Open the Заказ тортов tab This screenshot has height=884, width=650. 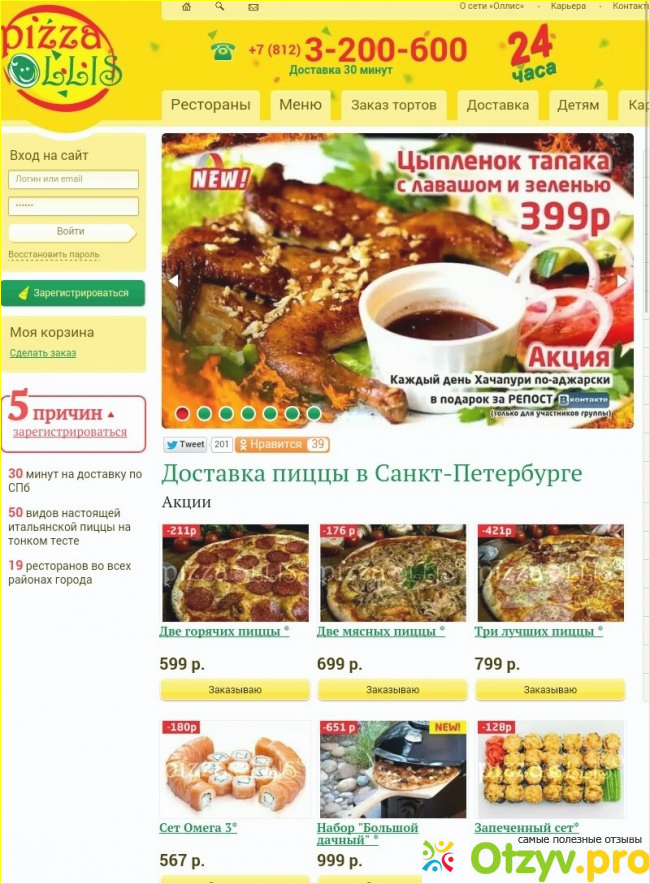[x=393, y=105]
